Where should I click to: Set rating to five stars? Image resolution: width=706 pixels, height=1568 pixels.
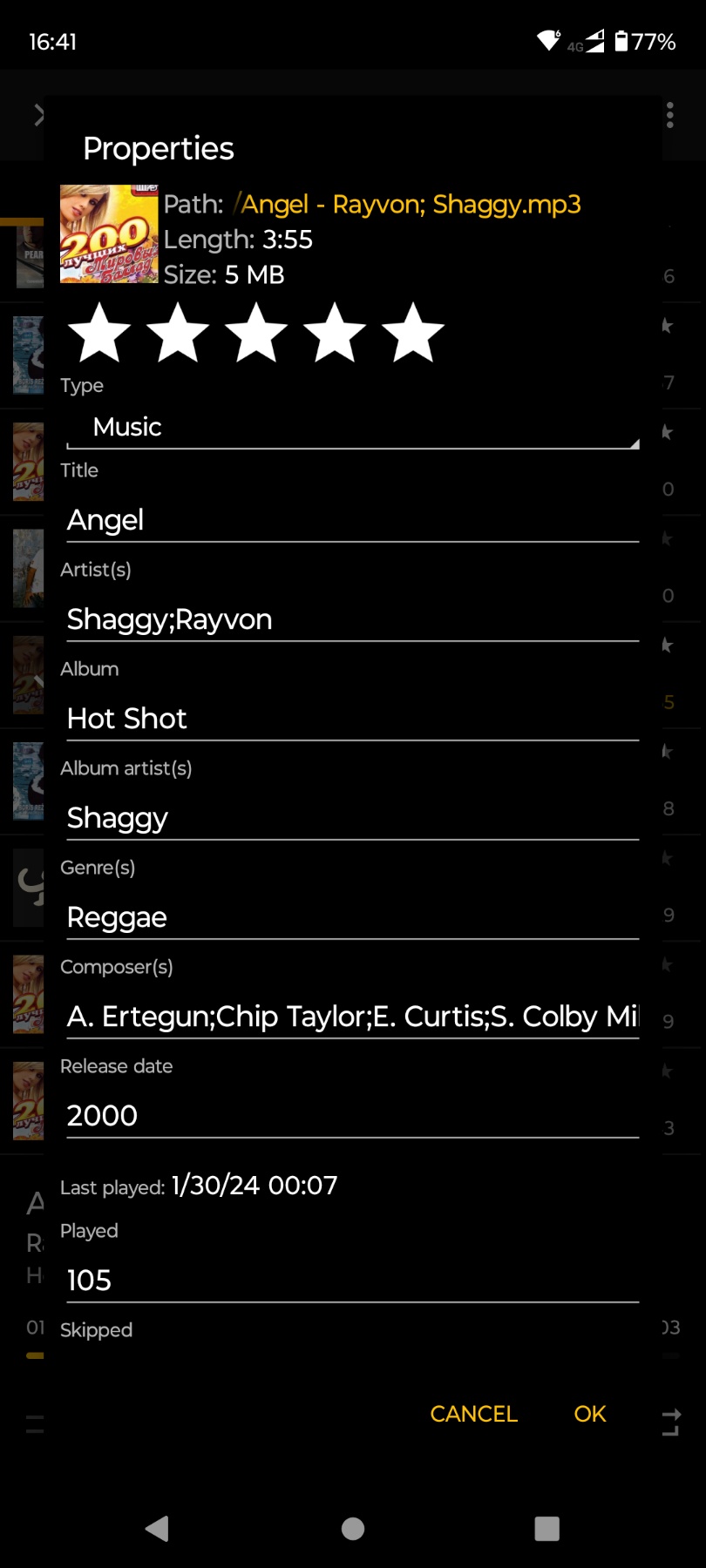(x=413, y=333)
